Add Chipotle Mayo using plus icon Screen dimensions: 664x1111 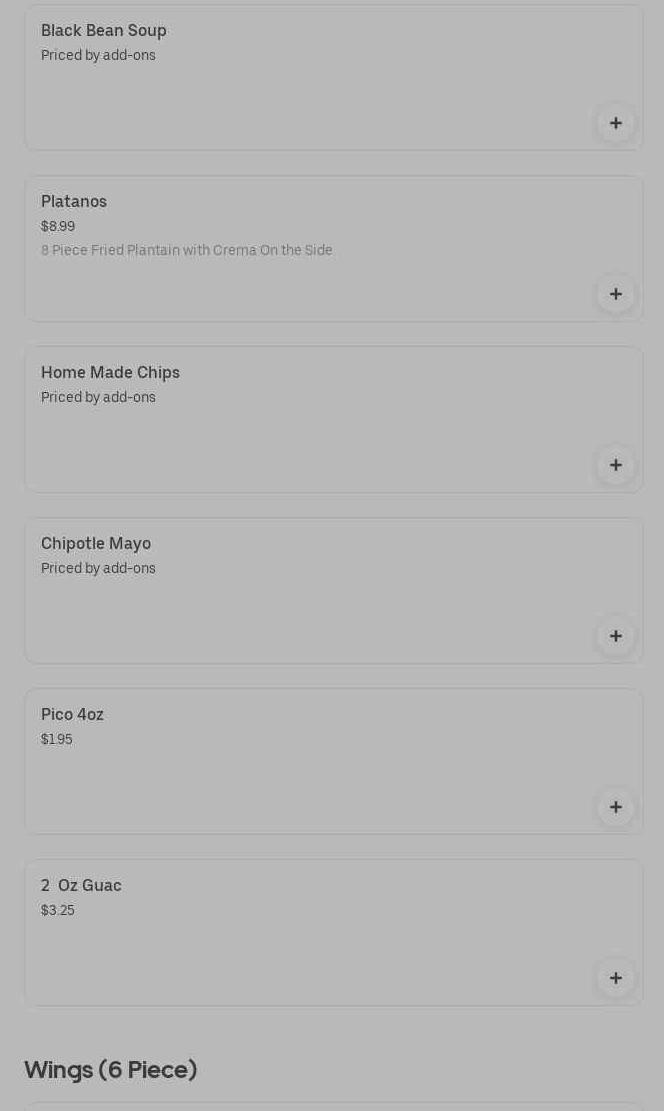pos(615,636)
